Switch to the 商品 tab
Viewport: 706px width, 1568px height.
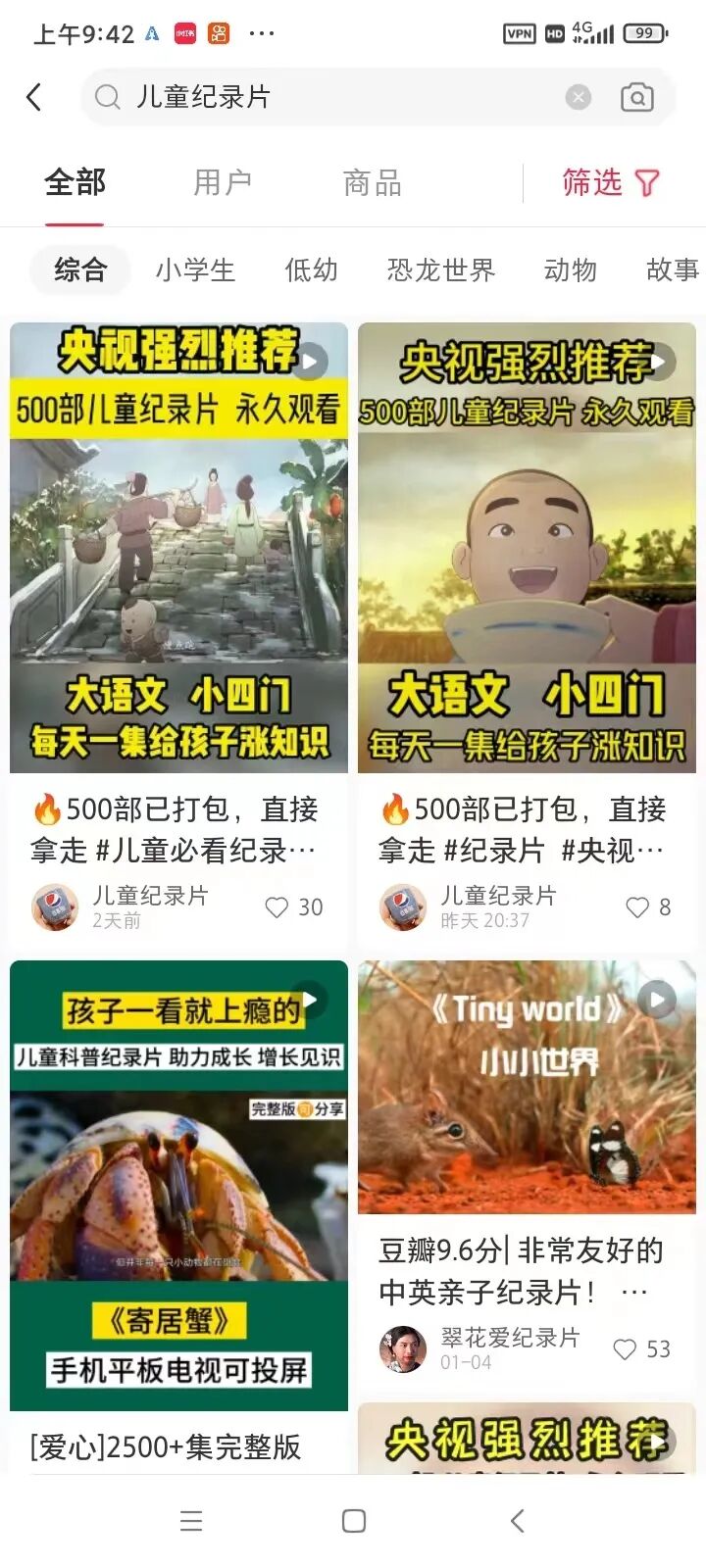[369, 182]
